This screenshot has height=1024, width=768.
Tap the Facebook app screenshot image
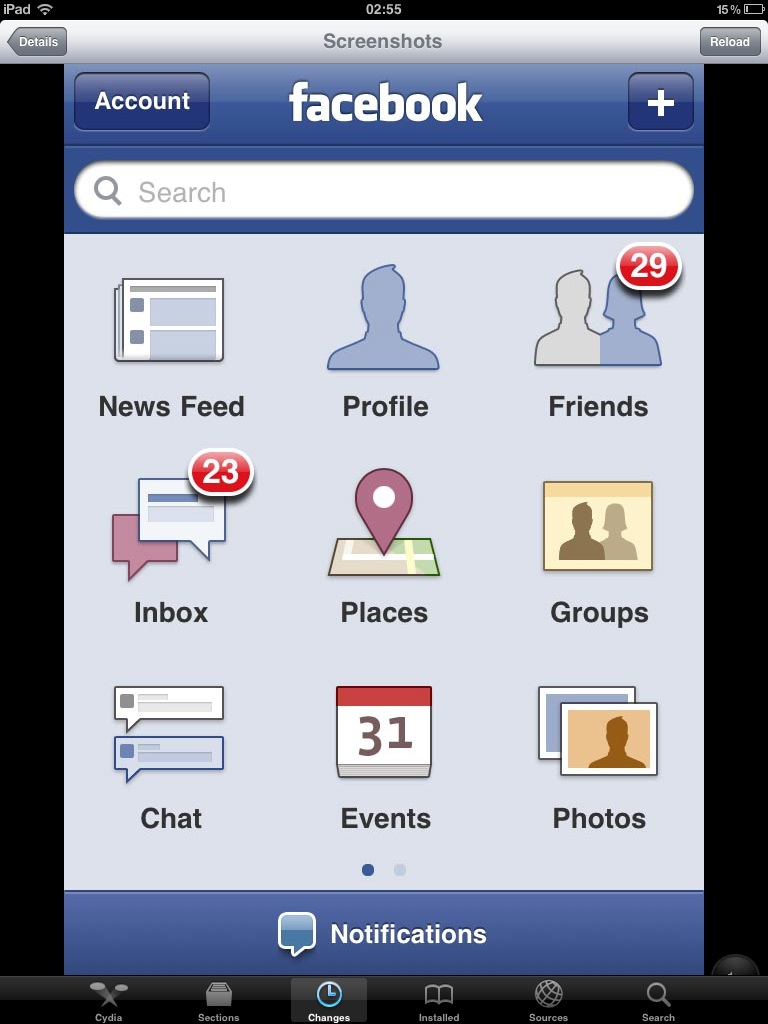[x=384, y=520]
